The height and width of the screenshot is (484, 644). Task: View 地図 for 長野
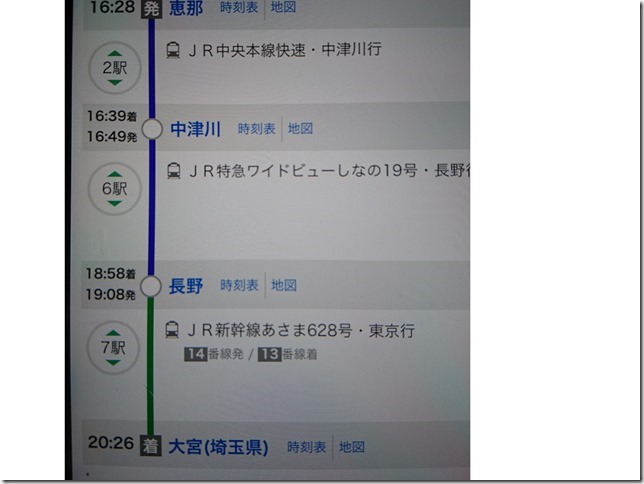(284, 286)
